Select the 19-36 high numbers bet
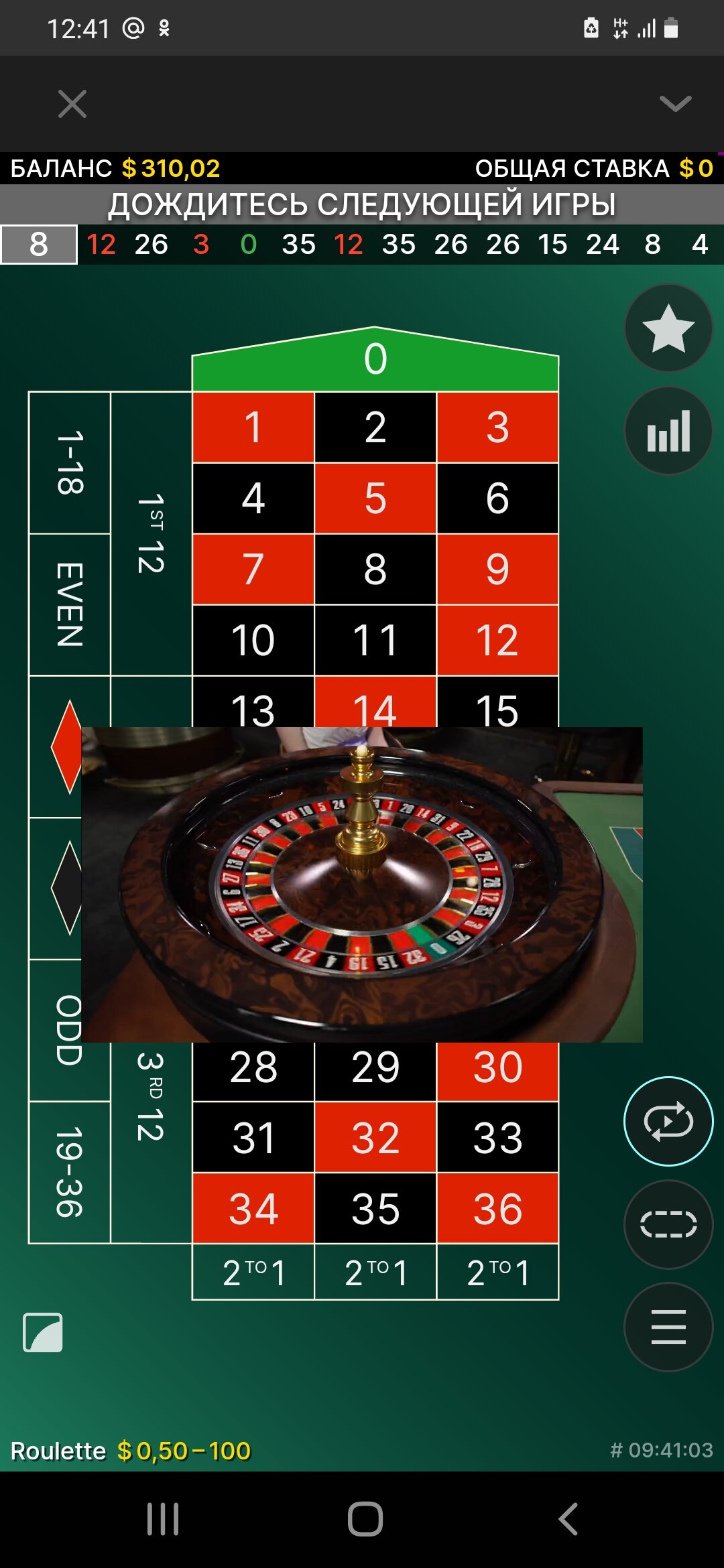This screenshot has width=724, height=1568. coord(70,1172)
